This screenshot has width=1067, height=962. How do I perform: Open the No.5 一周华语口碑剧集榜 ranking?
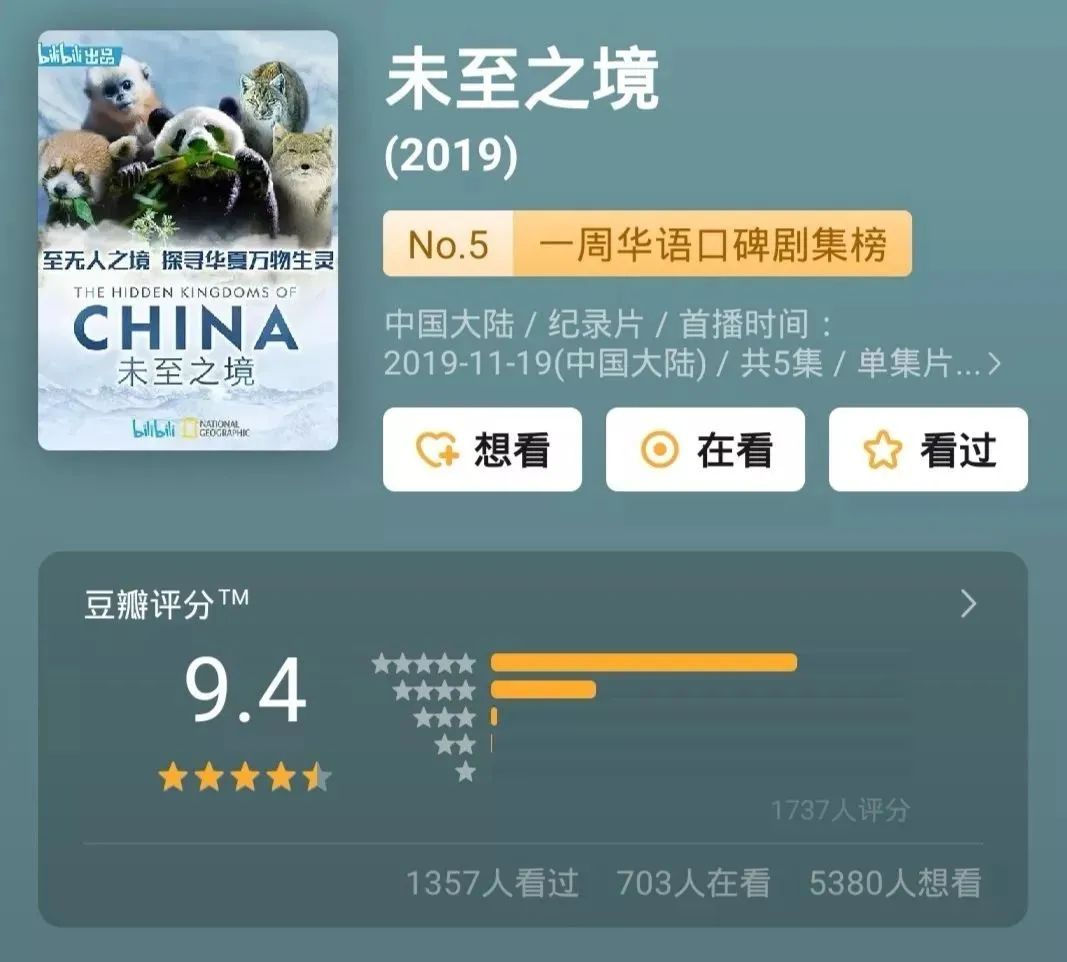647,244
